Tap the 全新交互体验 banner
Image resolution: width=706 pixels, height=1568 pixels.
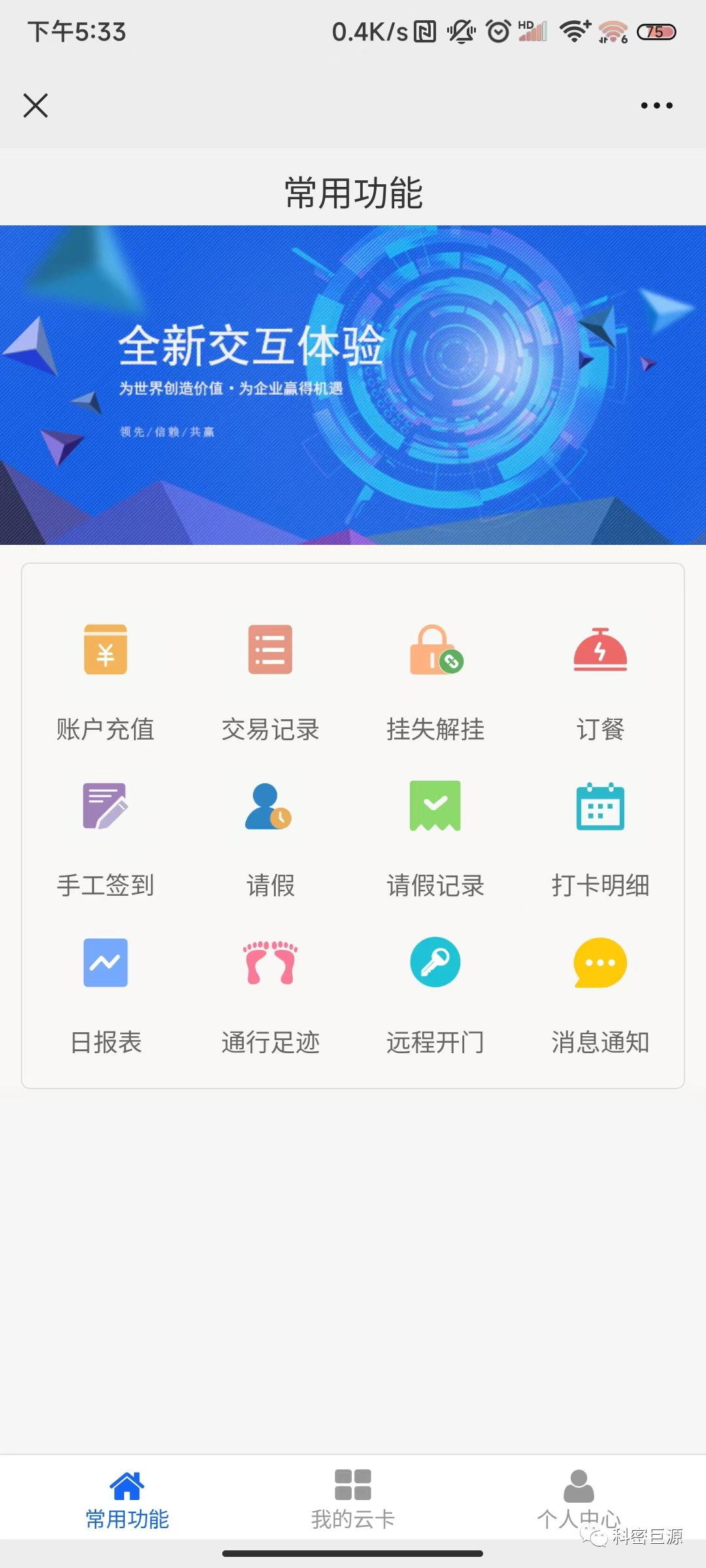point(353,385)
